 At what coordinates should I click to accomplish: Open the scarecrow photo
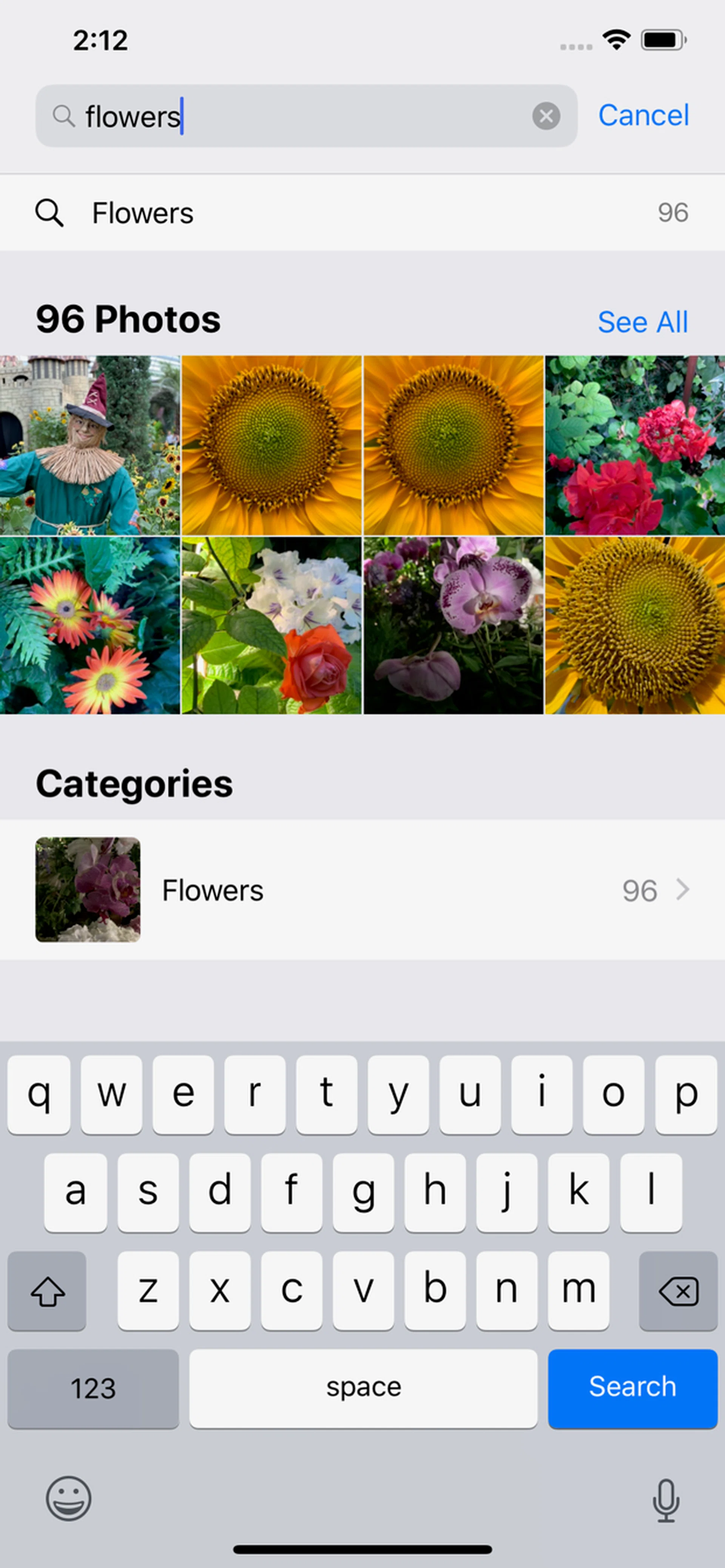(x=89, y=445)
